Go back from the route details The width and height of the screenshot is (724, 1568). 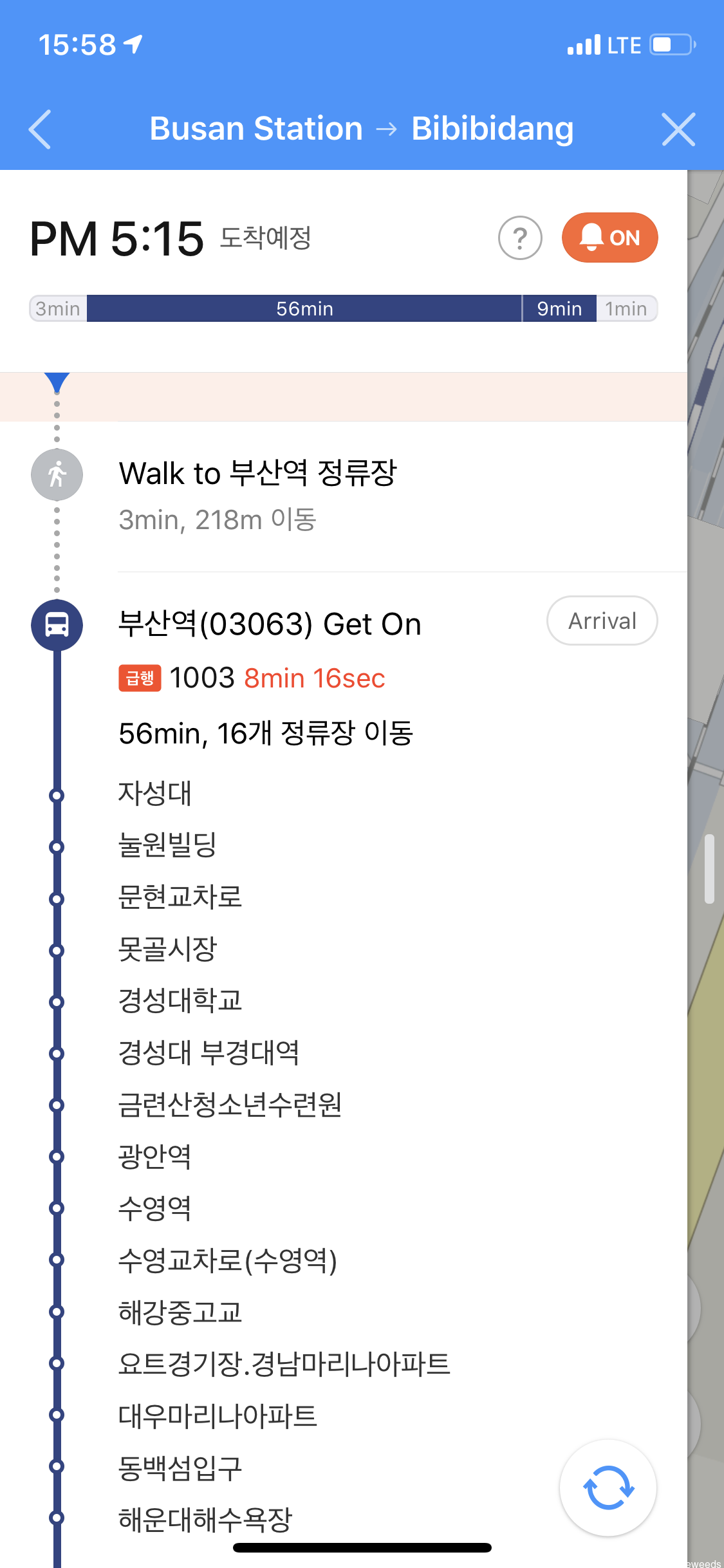pos(40,129)
